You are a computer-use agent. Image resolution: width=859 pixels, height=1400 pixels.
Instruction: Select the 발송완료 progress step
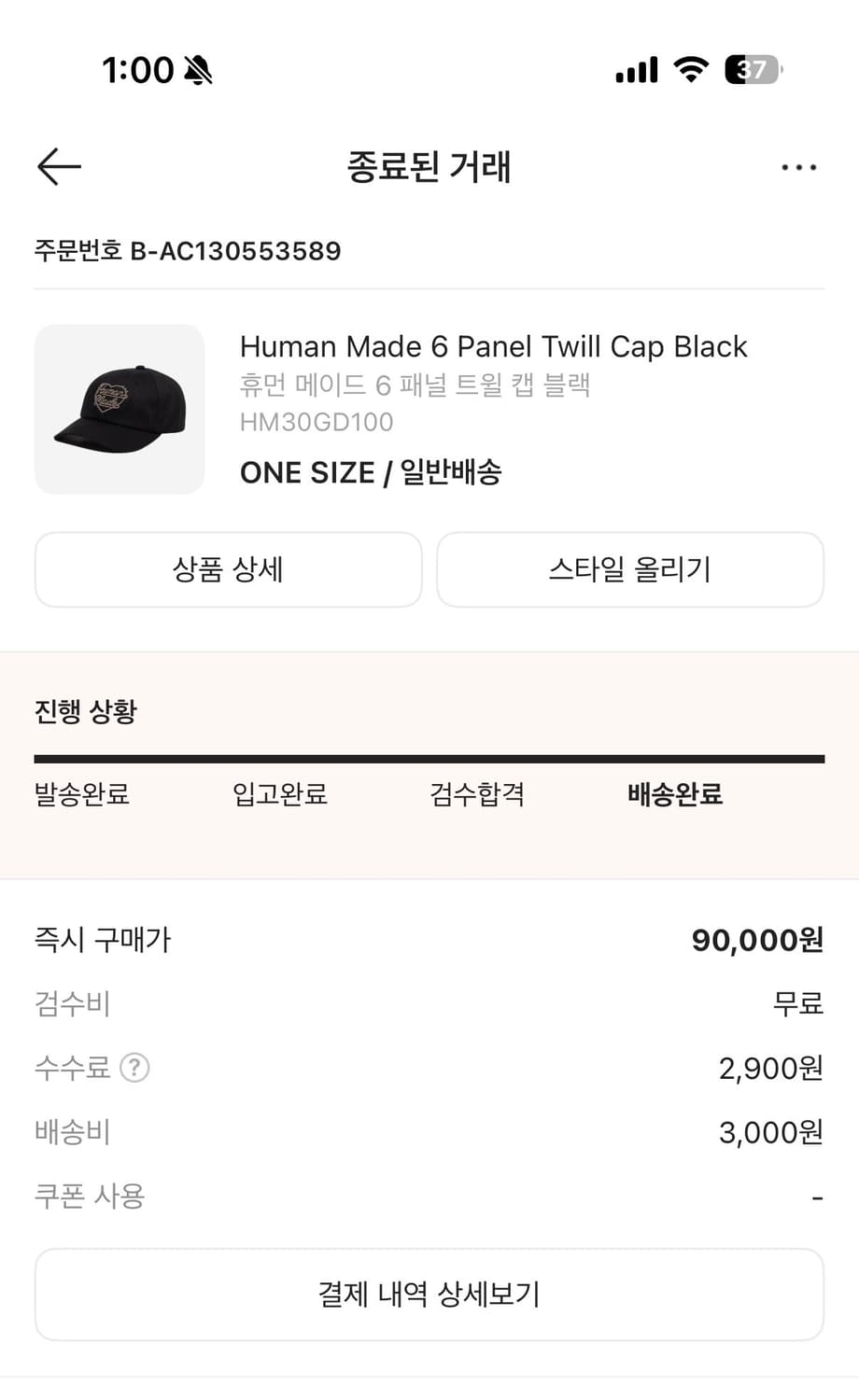click(x=80, y=795)
